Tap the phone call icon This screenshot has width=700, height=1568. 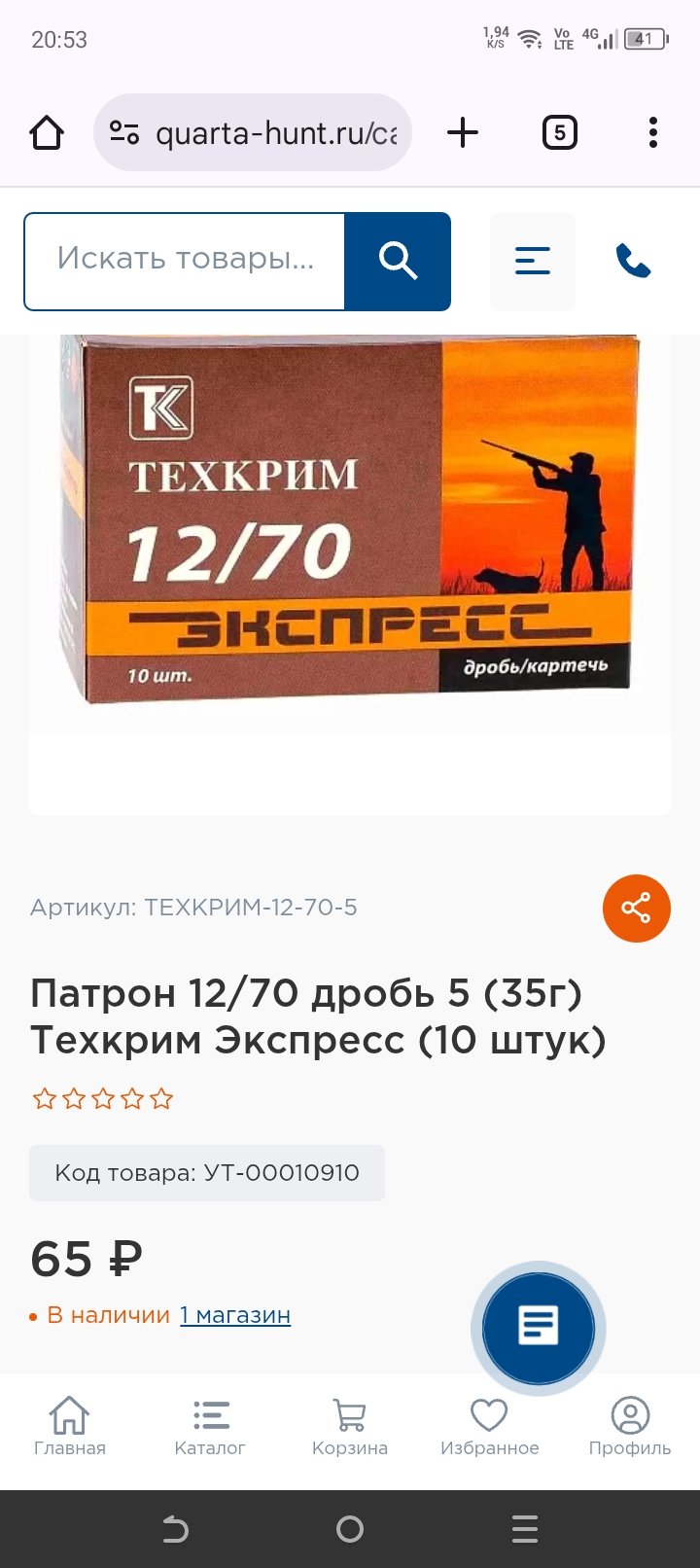point(633,261)
